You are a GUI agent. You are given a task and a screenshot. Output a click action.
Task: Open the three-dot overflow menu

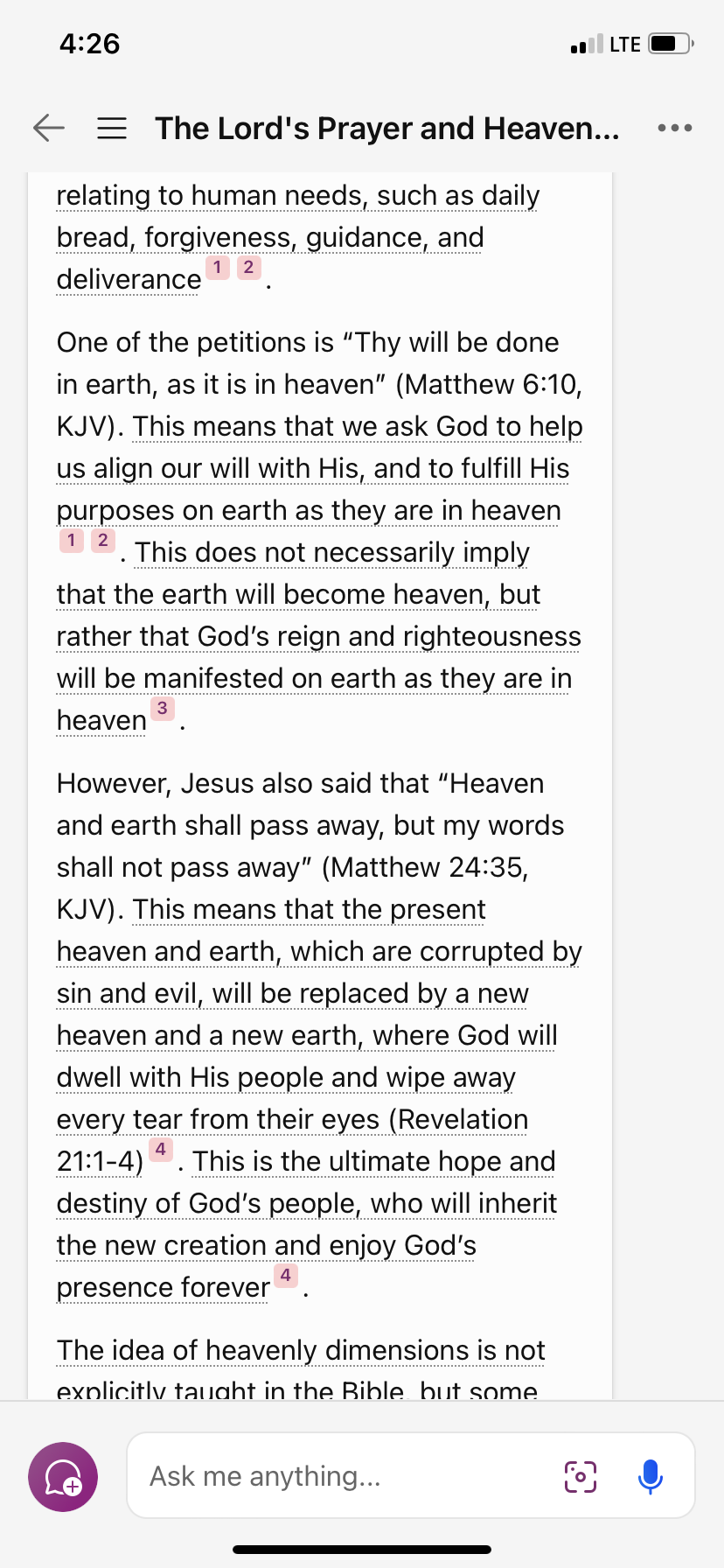(x=675, y=128)
